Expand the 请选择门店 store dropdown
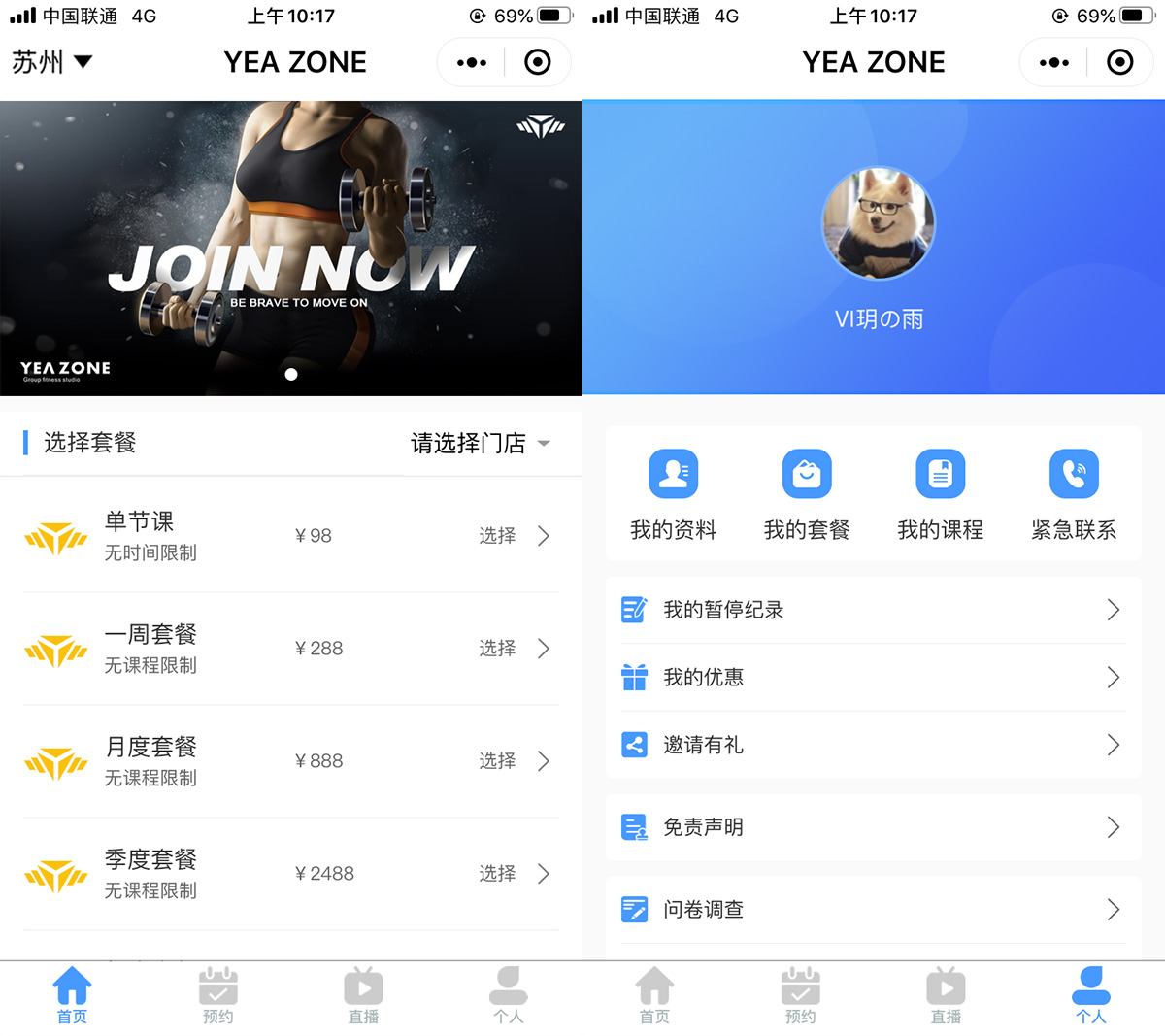The height and width of the screenshot is (1036, 1165). [x=480, y=444]
